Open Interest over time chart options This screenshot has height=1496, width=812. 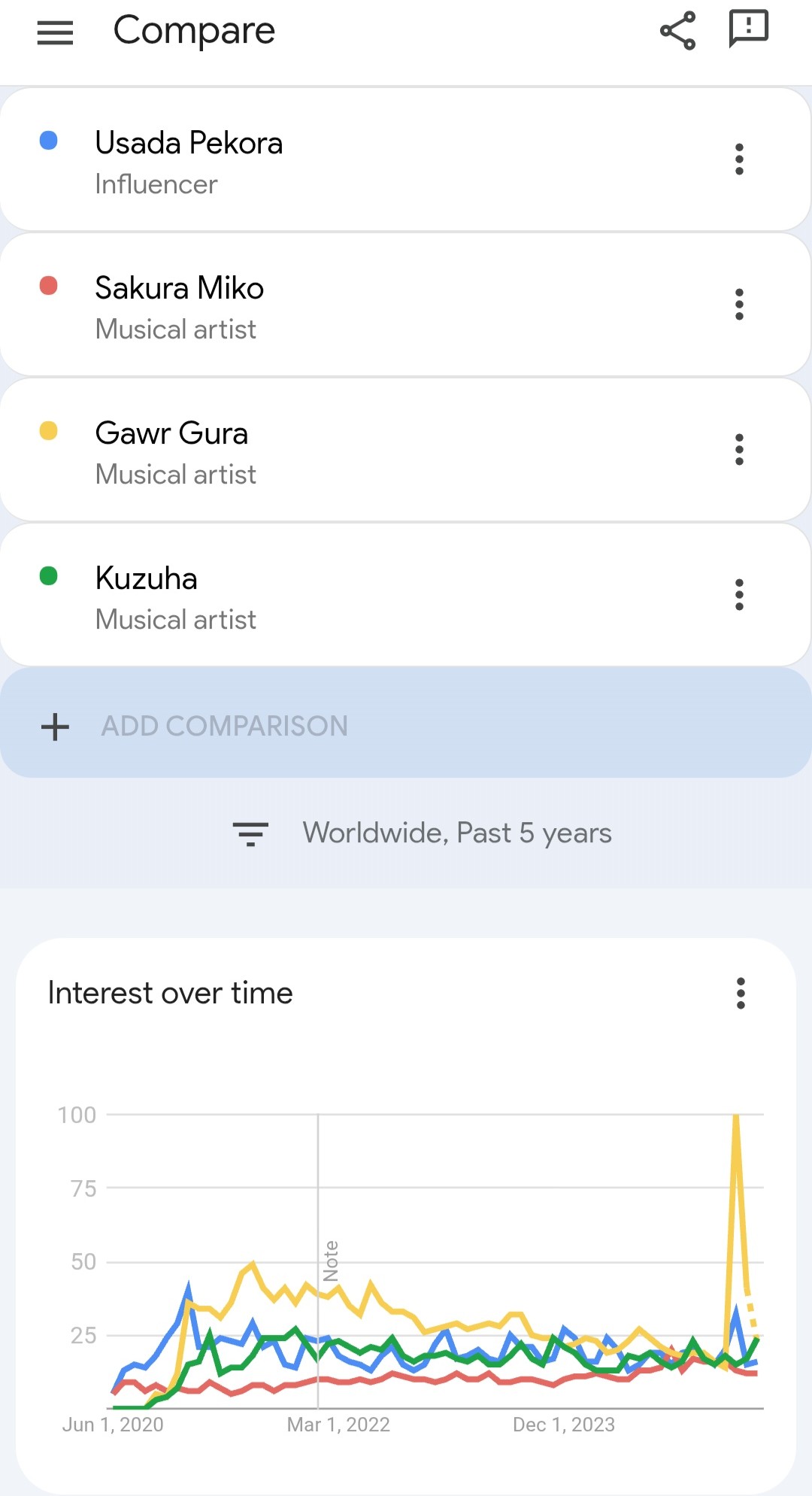tap(741, 994)
